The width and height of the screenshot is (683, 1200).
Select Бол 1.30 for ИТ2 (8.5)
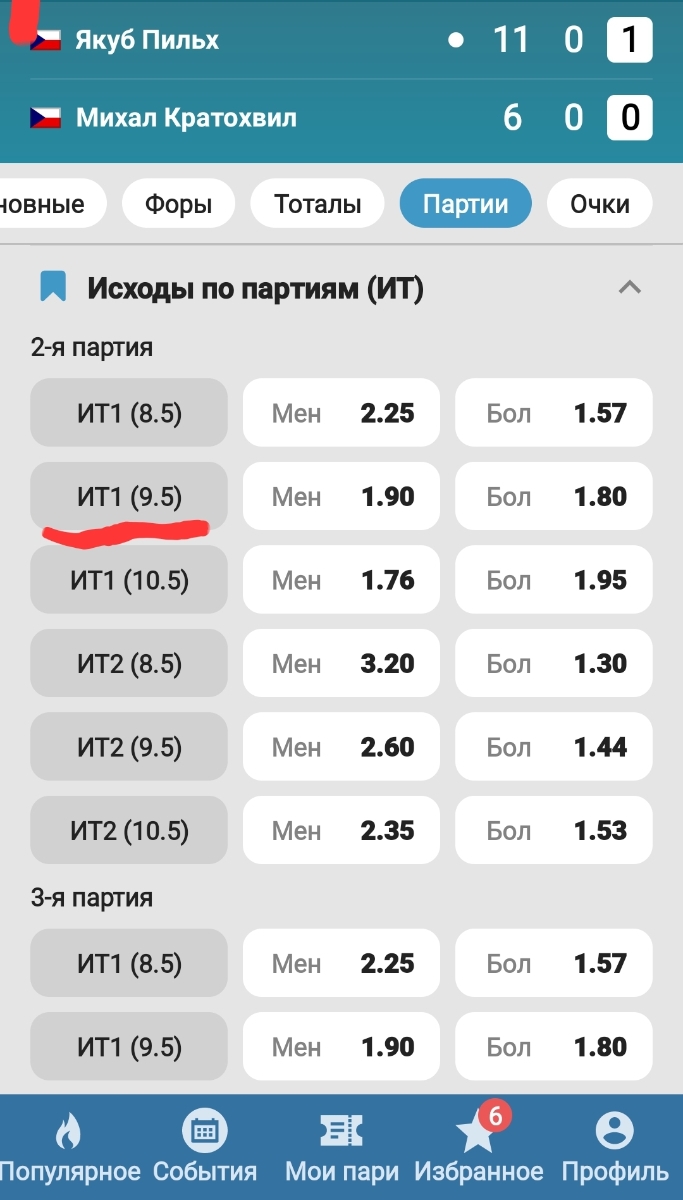coord(555,664)
